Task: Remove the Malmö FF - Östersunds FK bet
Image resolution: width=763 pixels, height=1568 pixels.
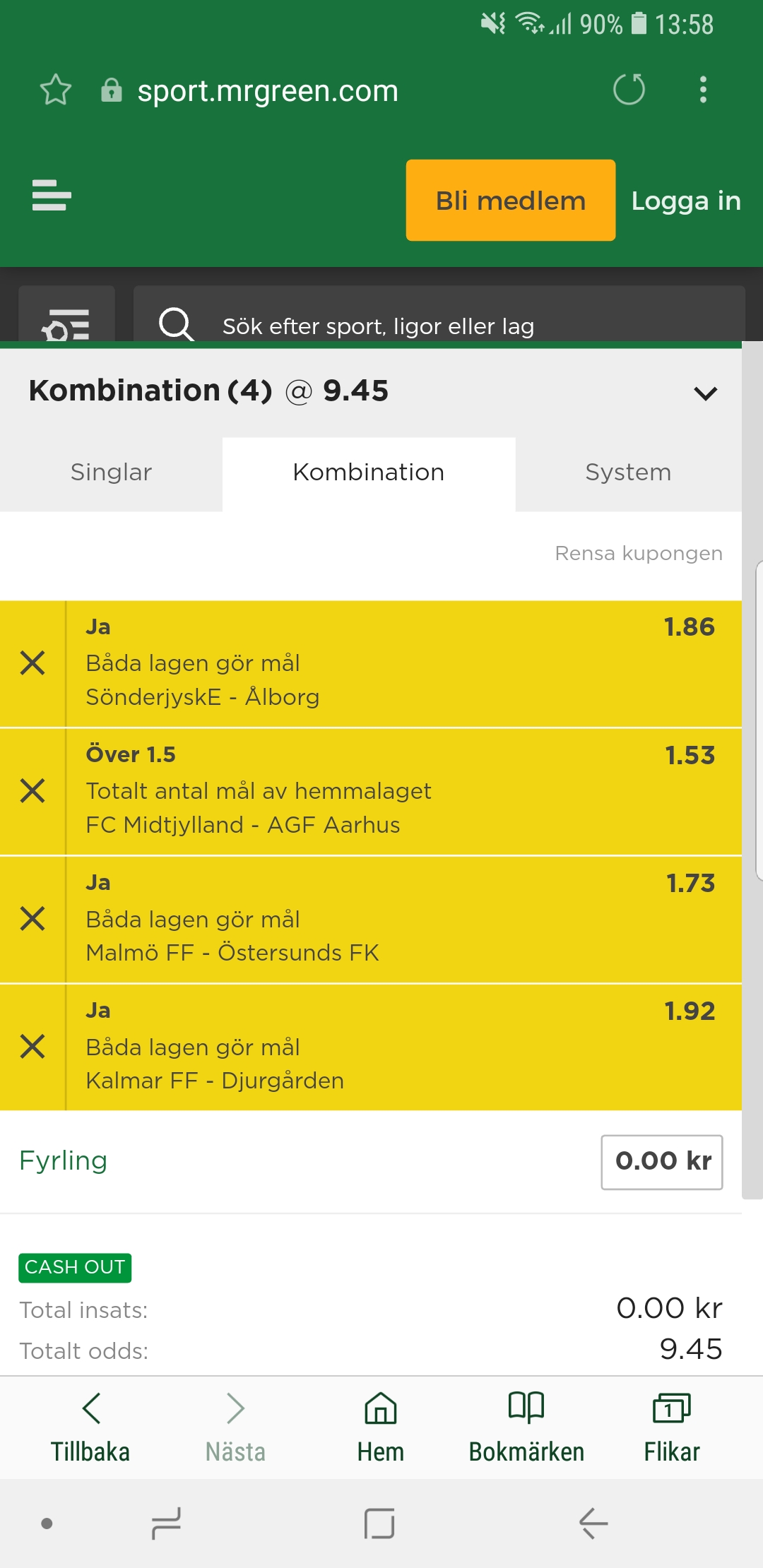Action: click(x=32, y=919)
